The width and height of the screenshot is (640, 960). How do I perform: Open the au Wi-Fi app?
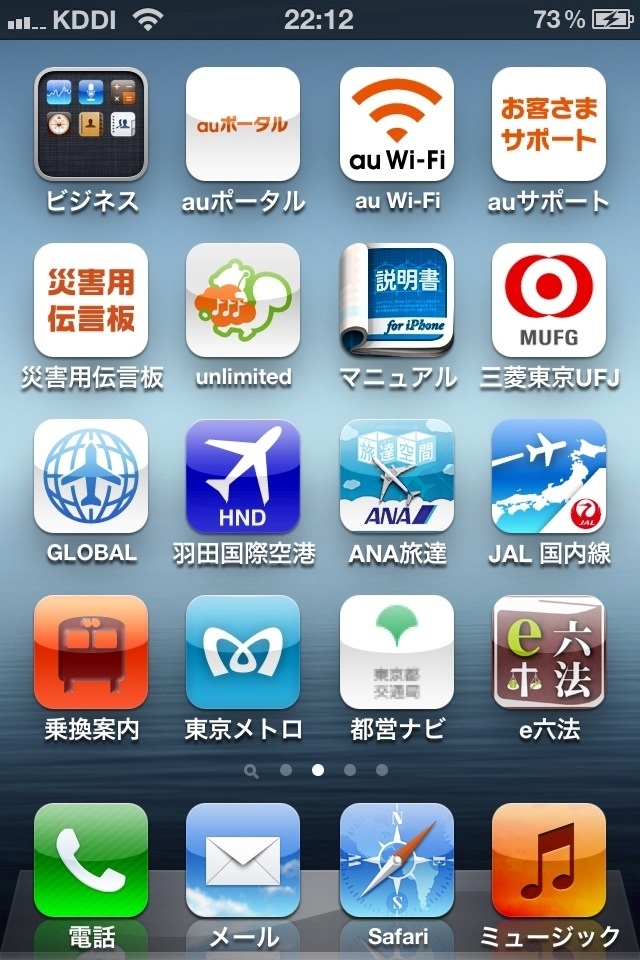click(397, 124)
